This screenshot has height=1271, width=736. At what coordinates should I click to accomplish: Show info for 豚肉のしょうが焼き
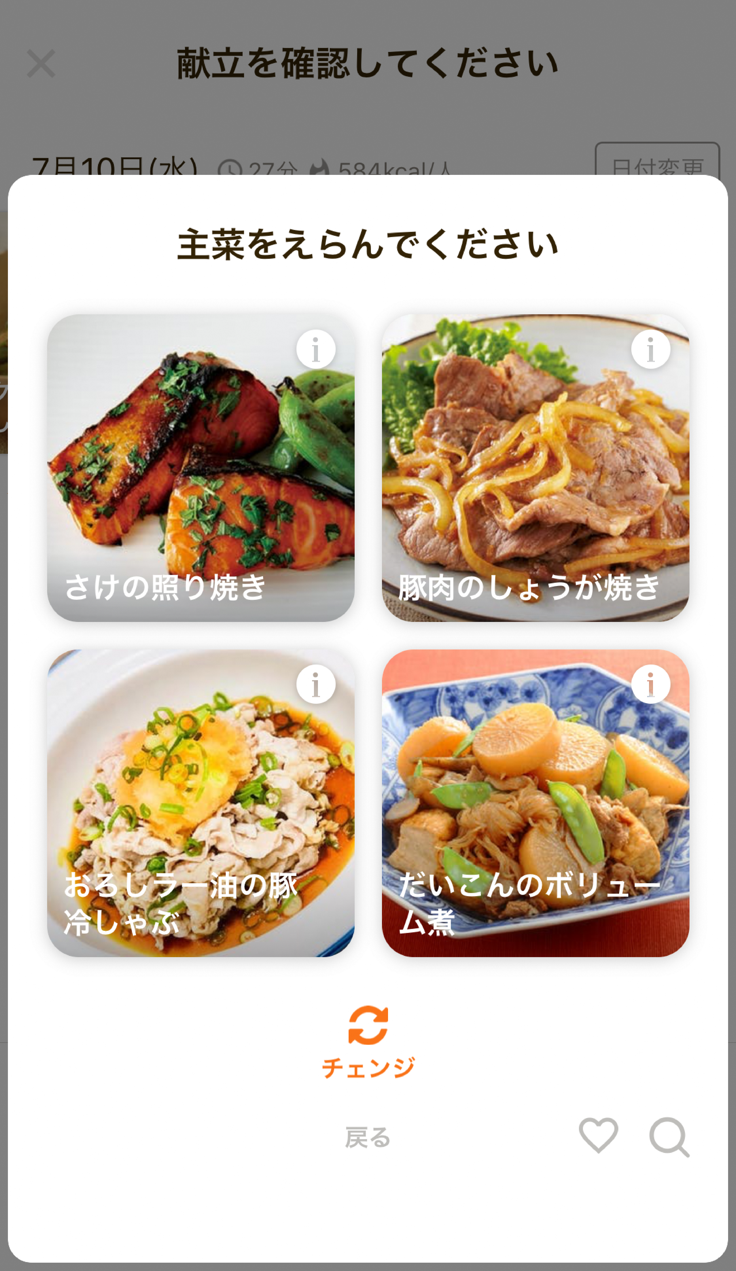coord(651,349)
